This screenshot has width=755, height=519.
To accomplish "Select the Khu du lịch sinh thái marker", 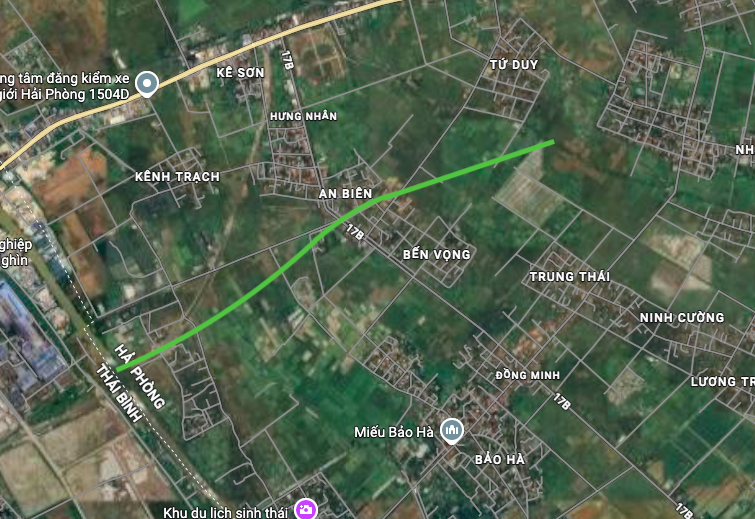I will coord(306,510).
